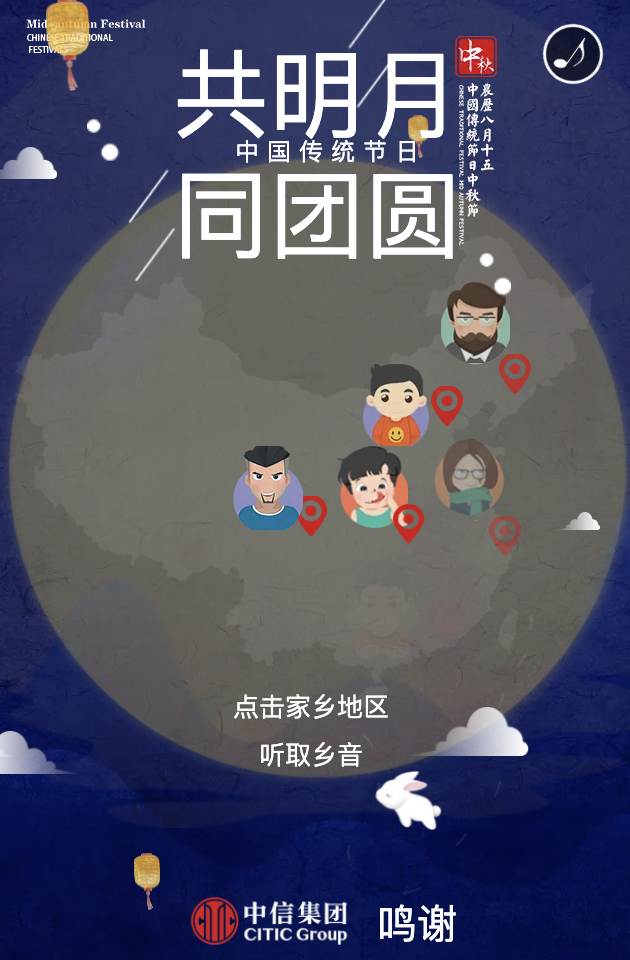Select the woman with glasses and scarf avatar
The height and width of the screenshot is (960, 630).
[x=469, y=478]
